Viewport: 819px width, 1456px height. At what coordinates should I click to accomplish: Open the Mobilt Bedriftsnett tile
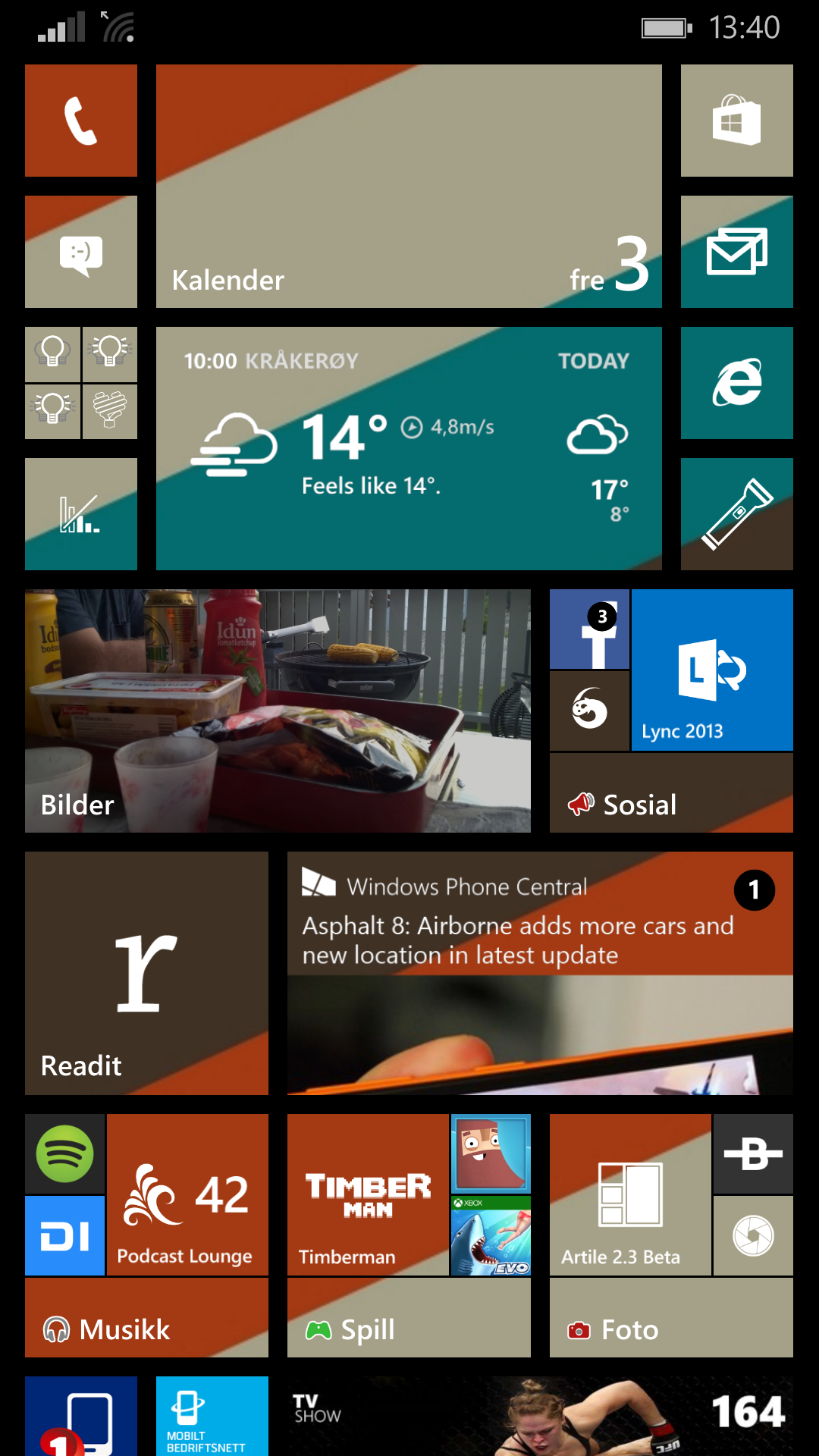[x=212, y=1416]
